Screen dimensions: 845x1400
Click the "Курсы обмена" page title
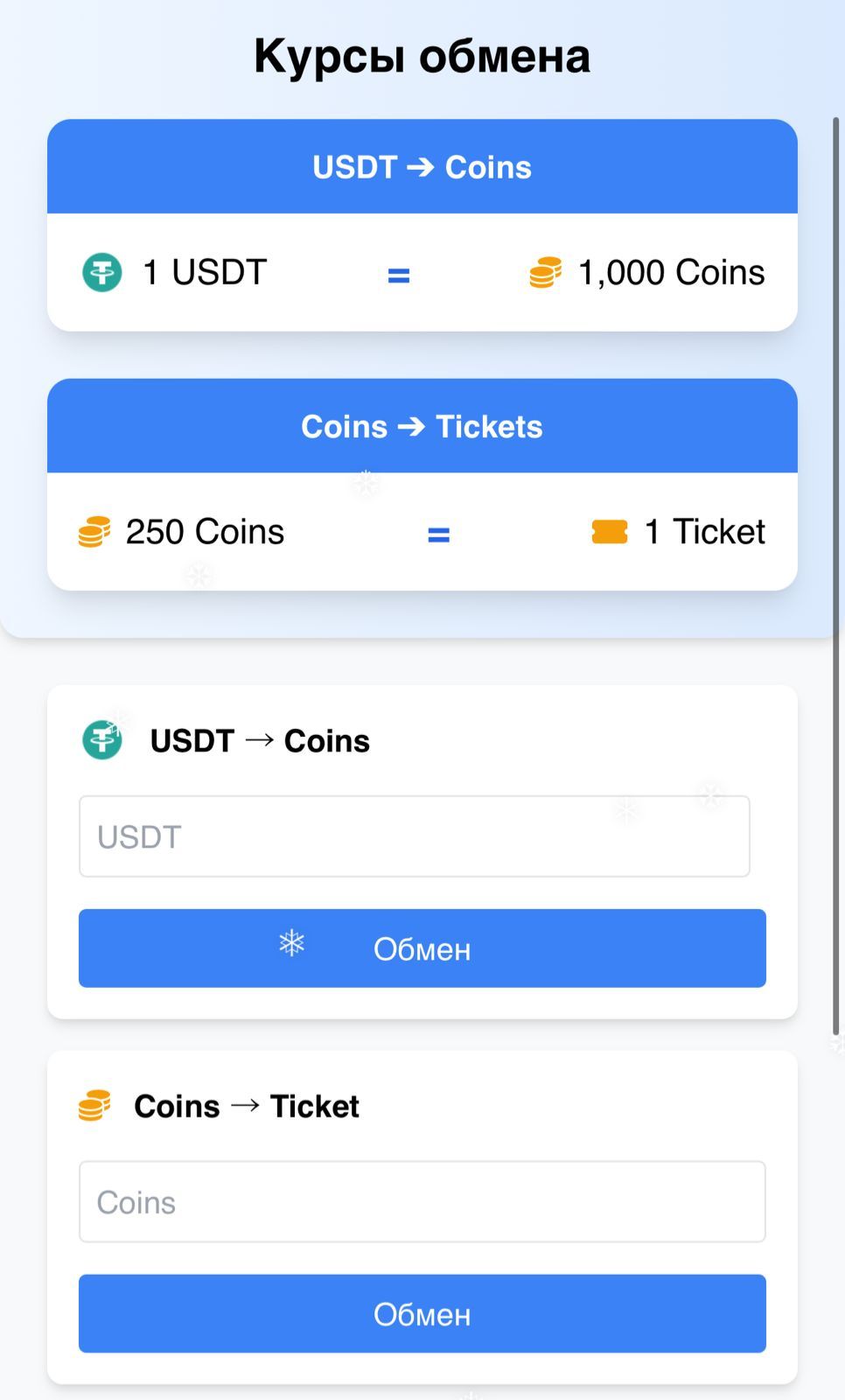click(x=422, y=54)
